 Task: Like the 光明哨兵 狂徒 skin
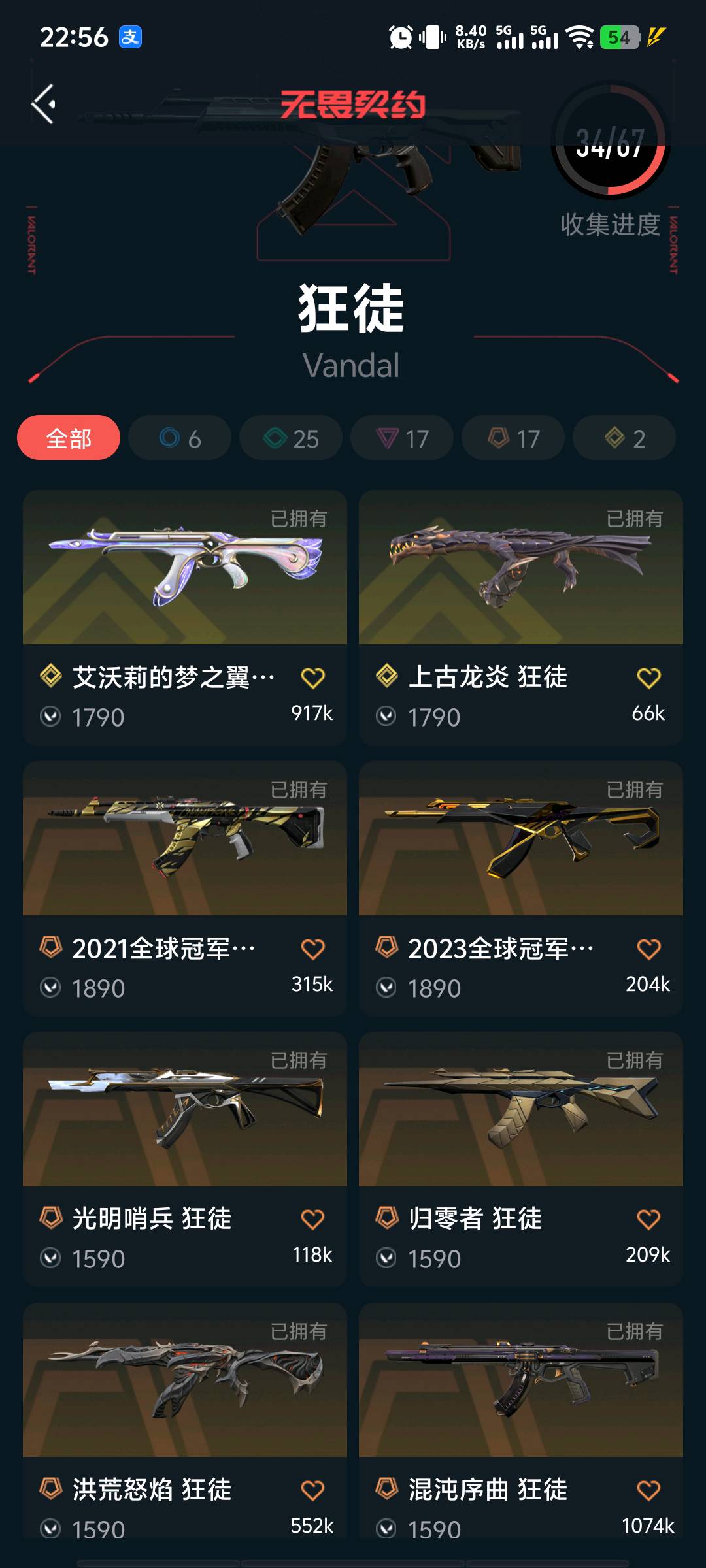pyautogui.click(x=312, y=1220)
